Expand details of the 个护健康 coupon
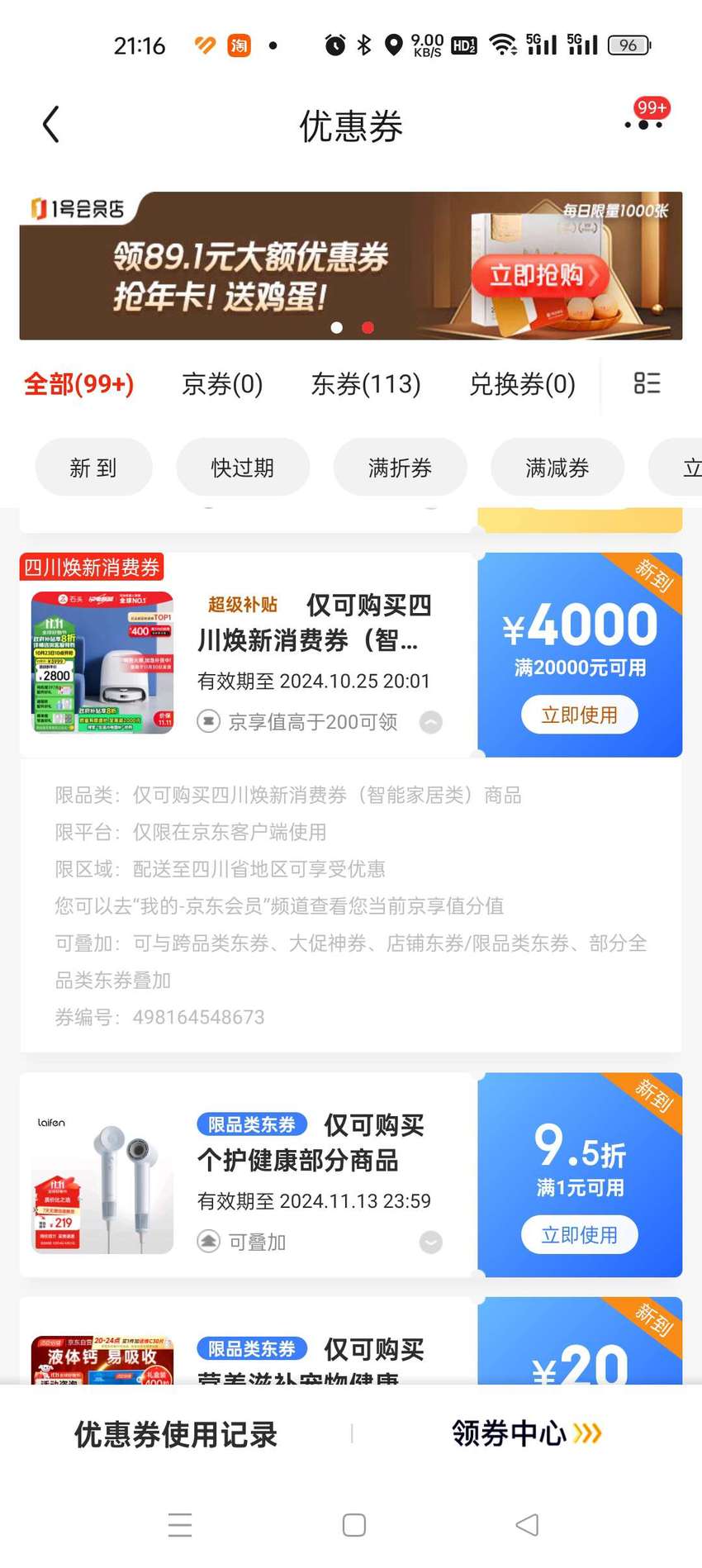 pos(430,1242)
